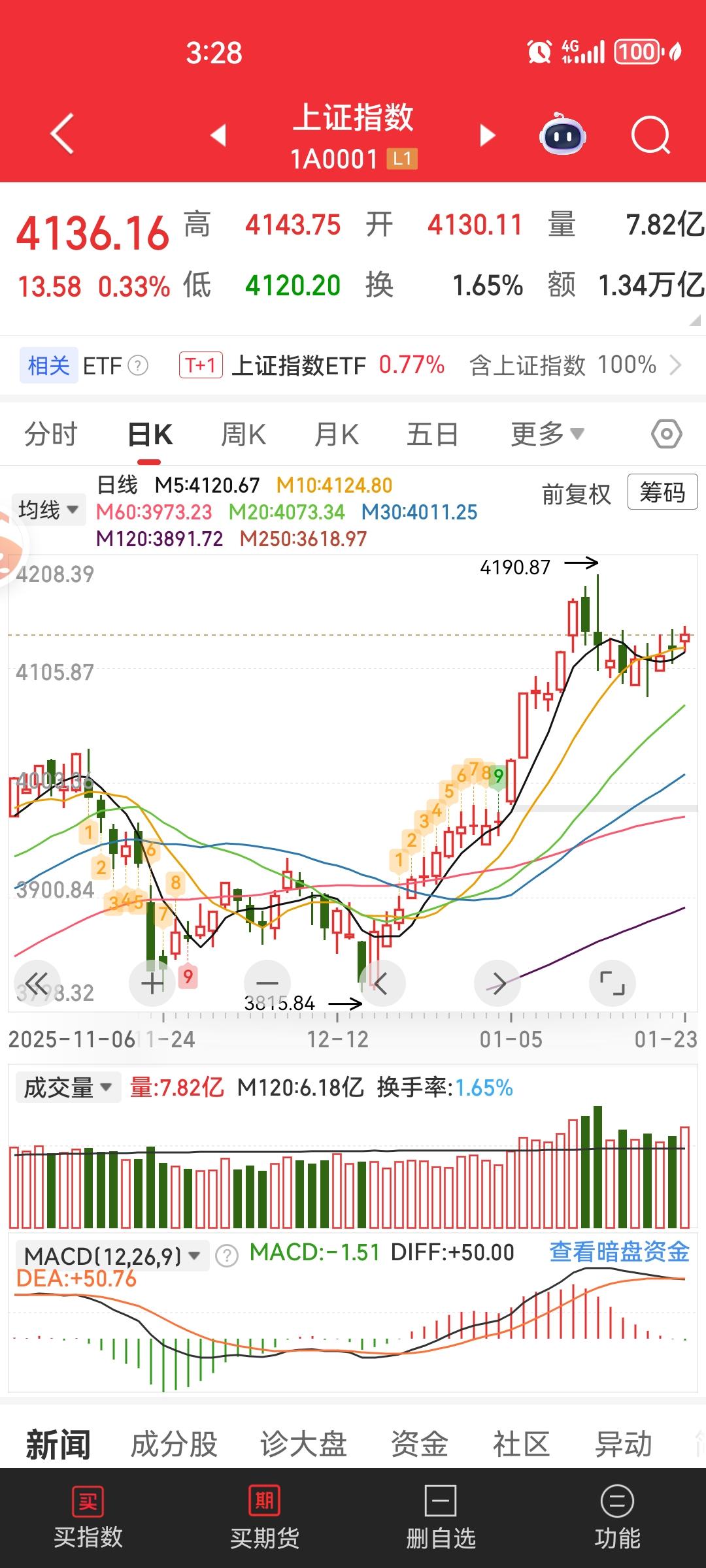Toggle 前复权 price adjustment mode
Image resolution: width=706 pixels, height=1568 pixels.
coord(576,494)
